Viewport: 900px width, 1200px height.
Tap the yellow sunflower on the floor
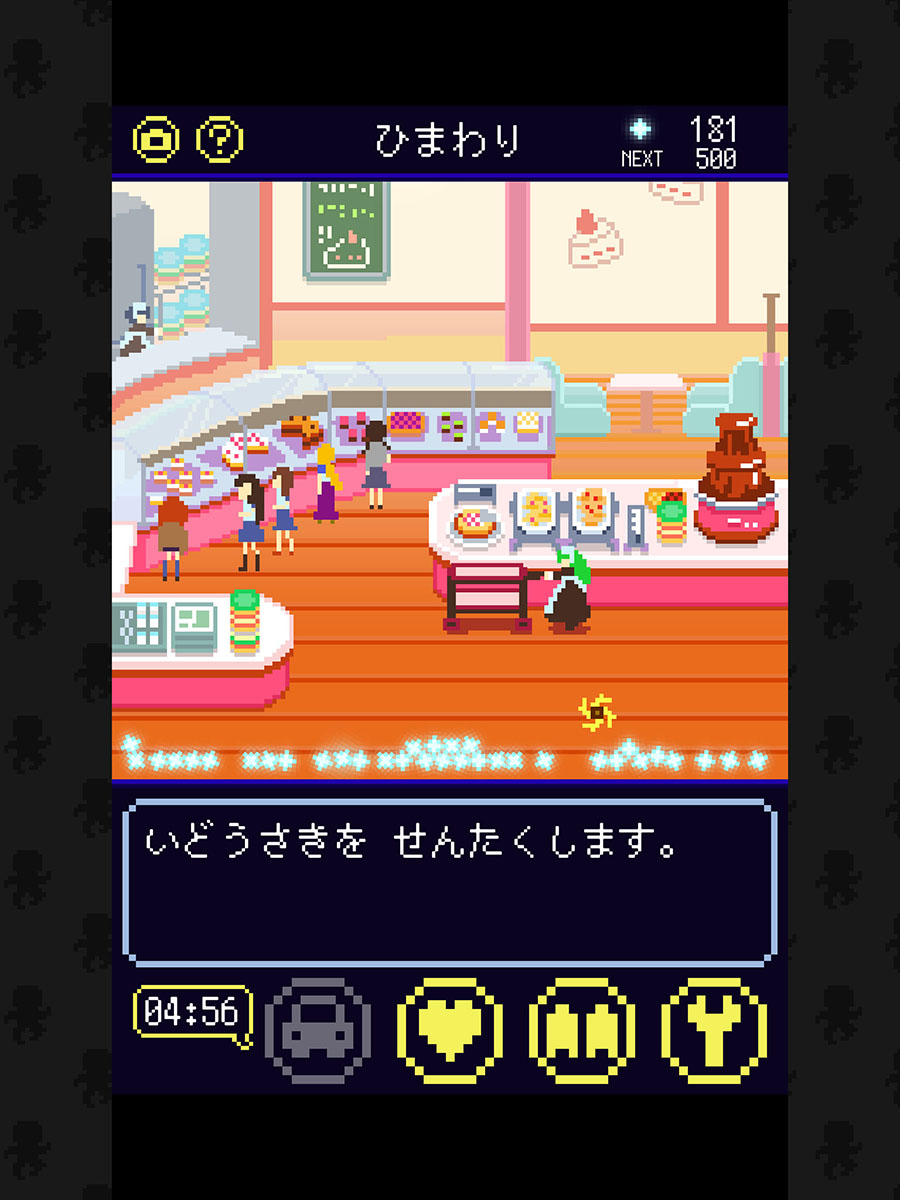(597, 712)
